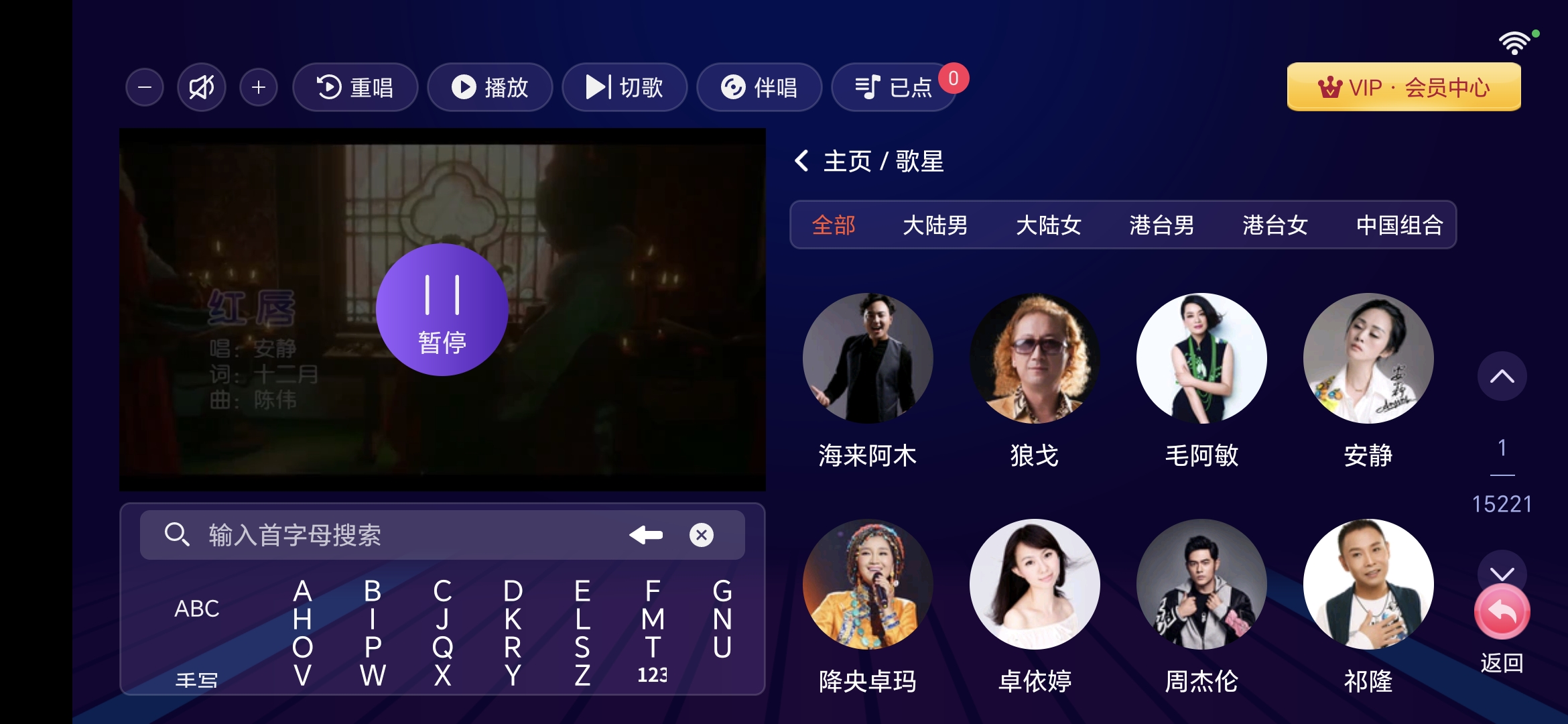Viewport: 1568px width, 724px height.
Task: Toggle the mute speaker icon
Action: tap(201, 87)
